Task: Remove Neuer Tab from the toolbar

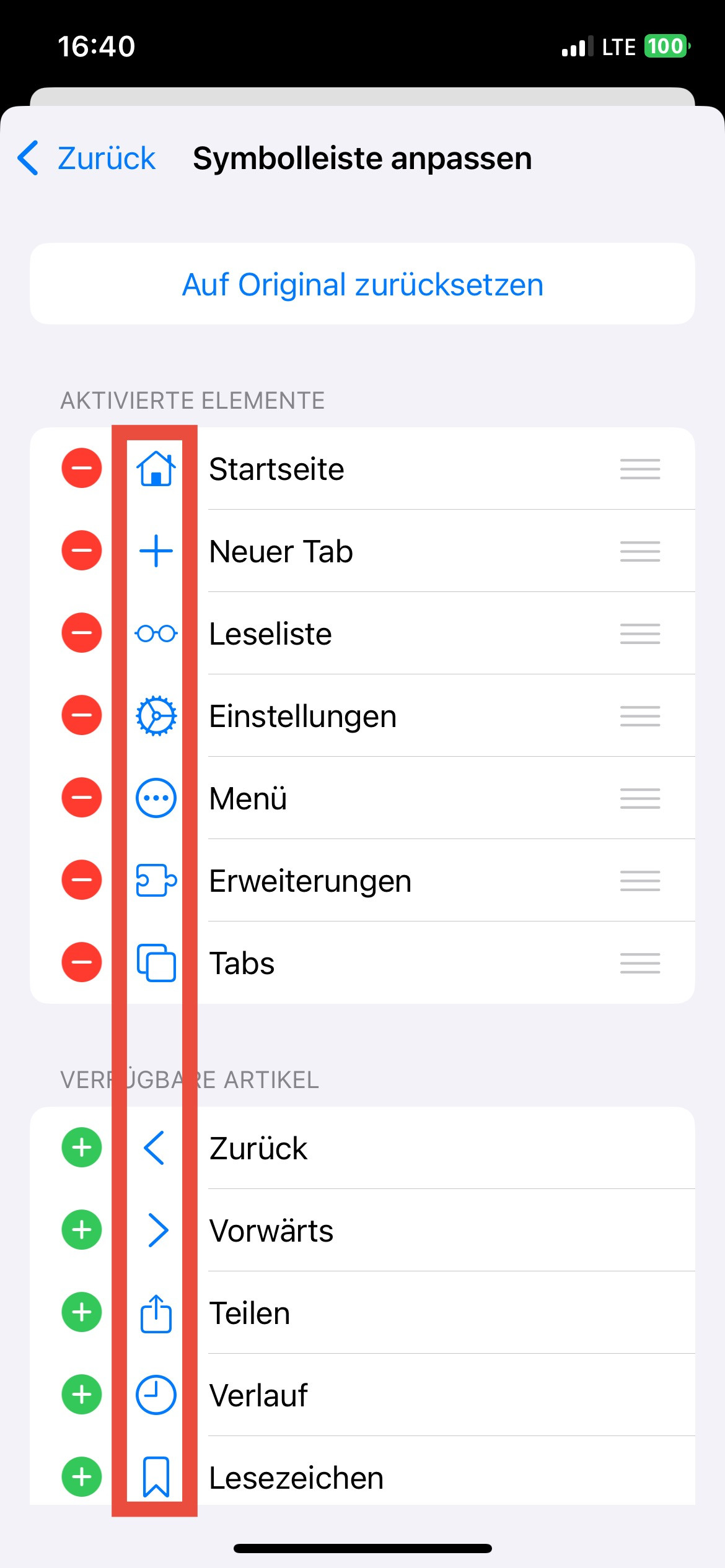Action: pos(82,551)
